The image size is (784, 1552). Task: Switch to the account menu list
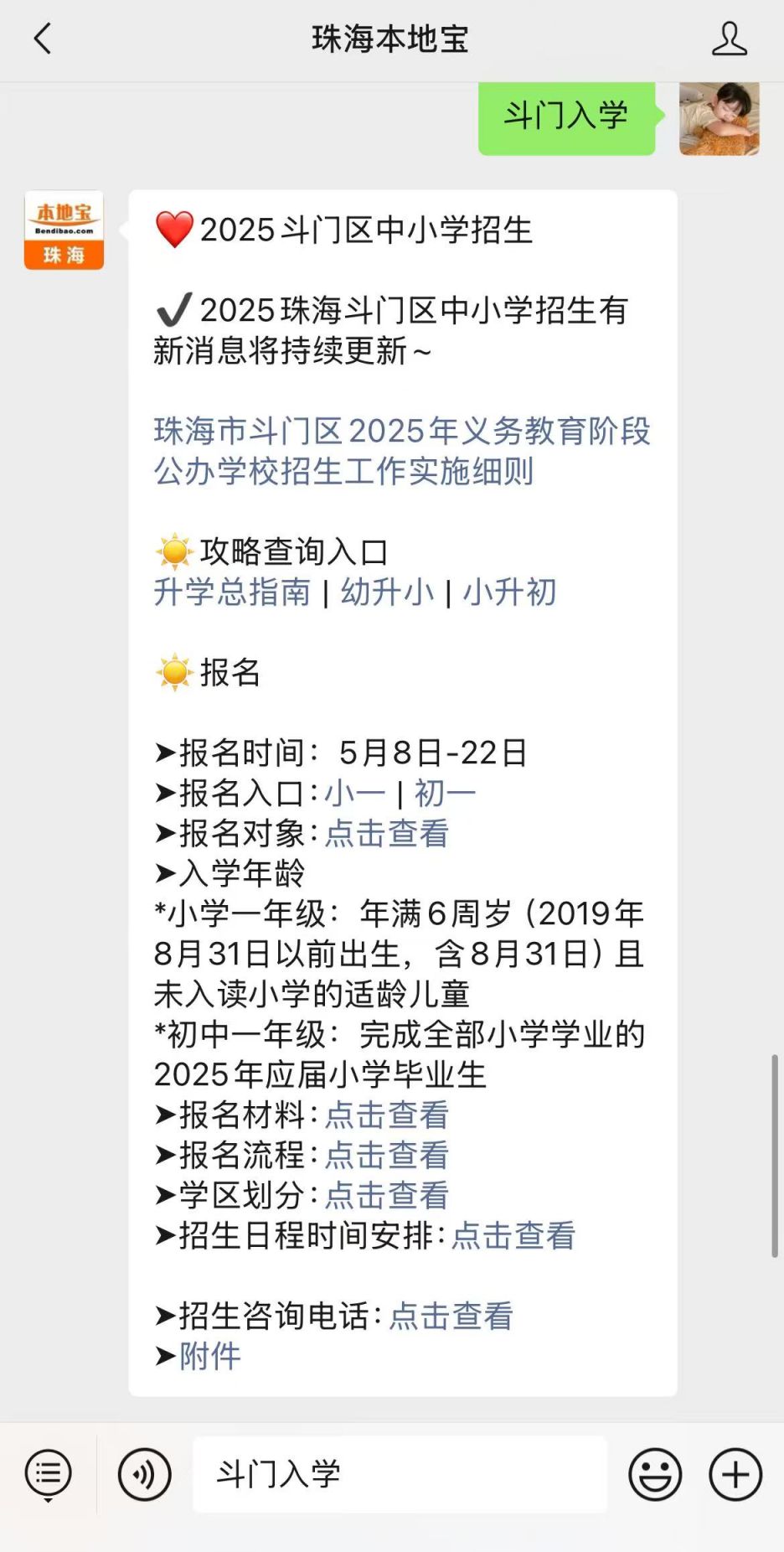click(49, 1474)
